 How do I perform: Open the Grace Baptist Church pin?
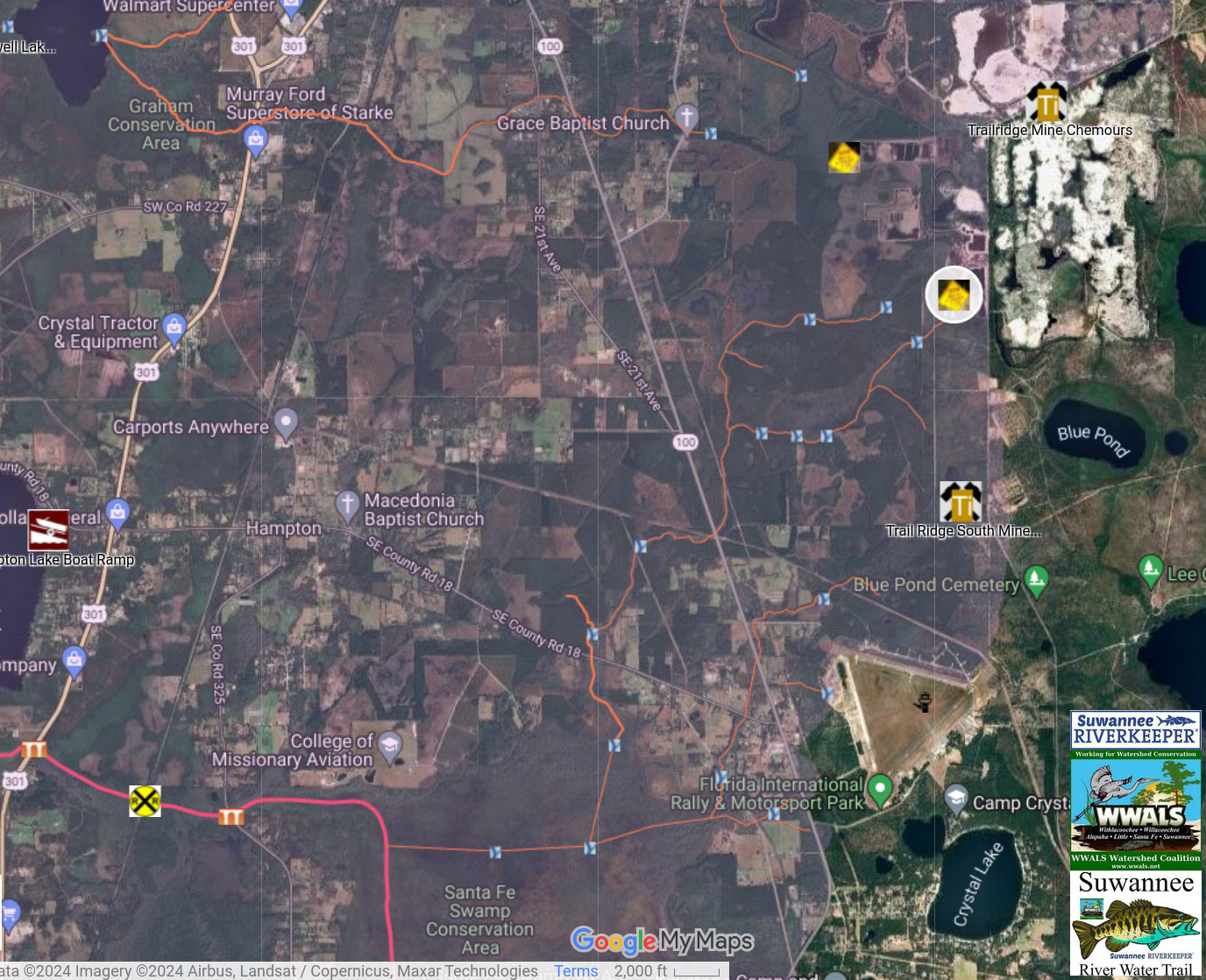pos(686,117)
